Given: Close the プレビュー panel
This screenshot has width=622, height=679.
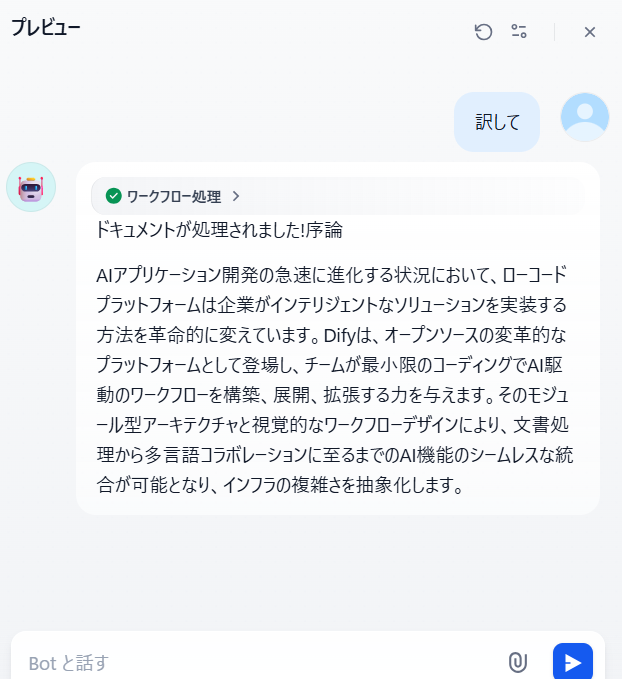Looking at the screenshot, I should point(590,32).
